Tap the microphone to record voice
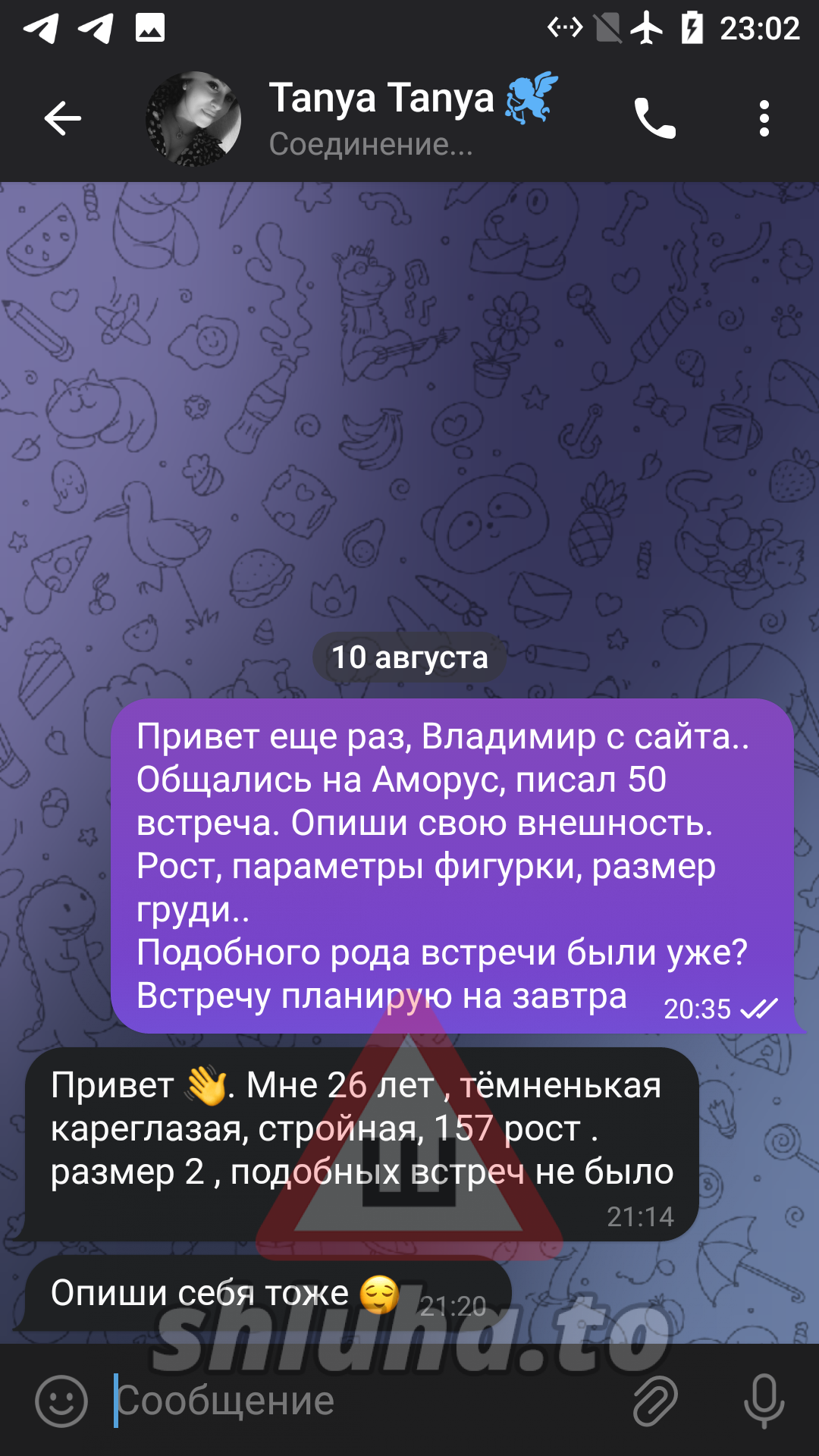This screenshot has height=1456, width=819. click(763, 1401)
